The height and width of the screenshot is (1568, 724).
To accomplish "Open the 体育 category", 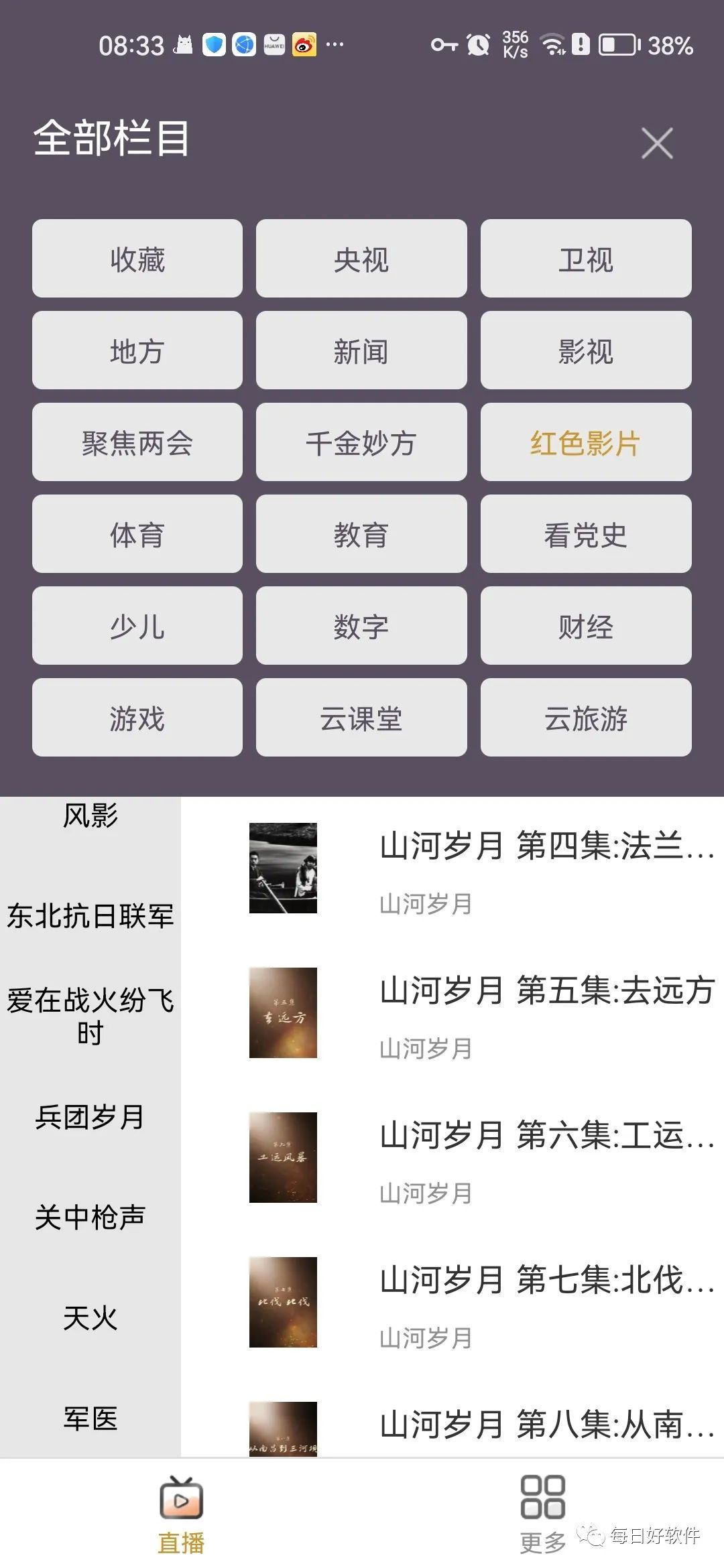I will click(137, 534).
